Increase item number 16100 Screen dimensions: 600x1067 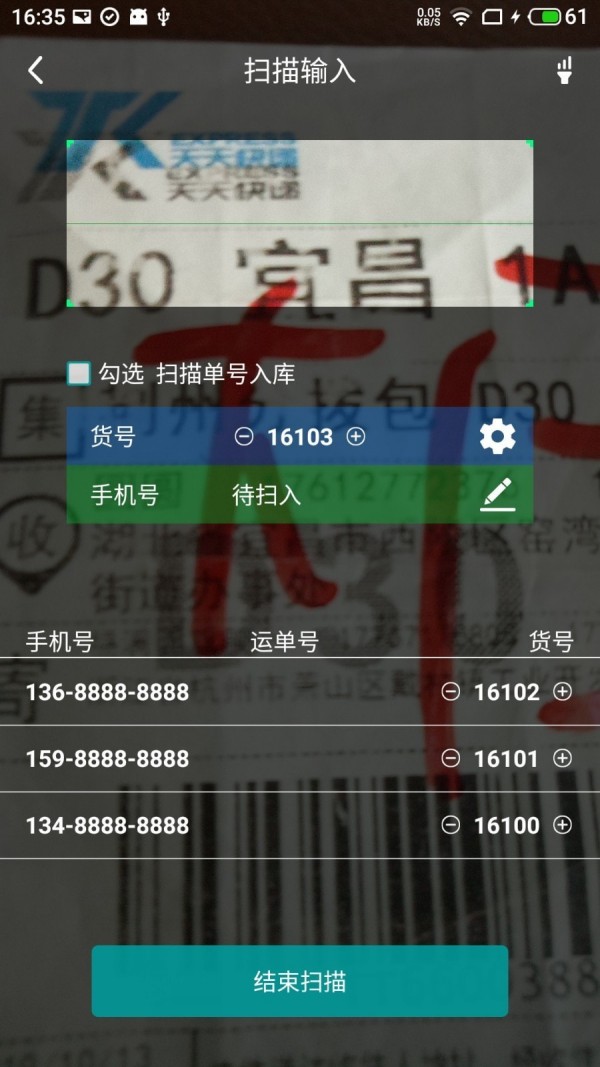coord(563,825)
